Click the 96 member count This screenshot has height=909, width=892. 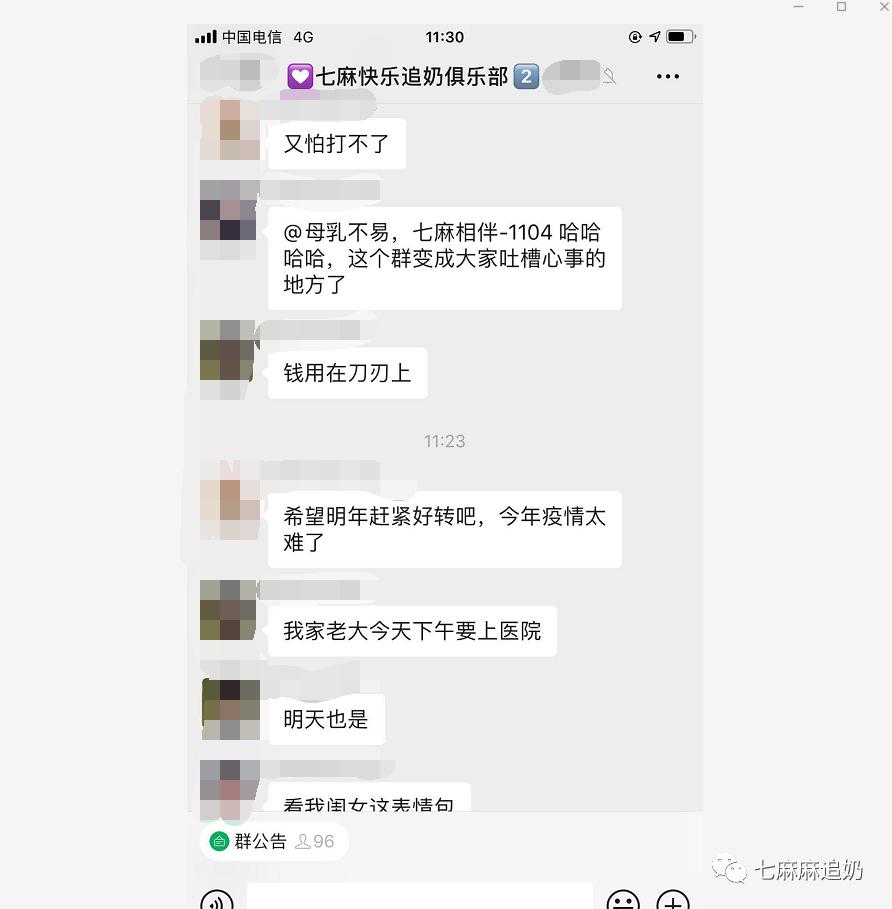322,842
